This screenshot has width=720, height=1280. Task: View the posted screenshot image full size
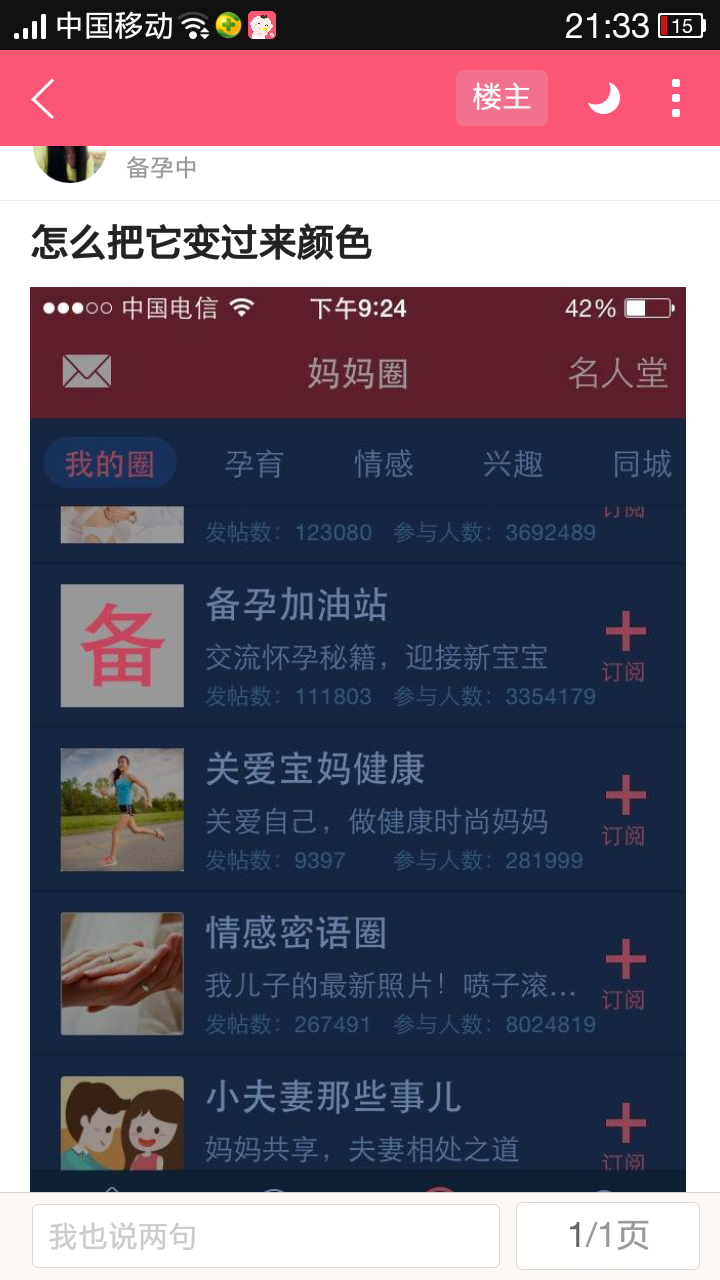click(x=358, y=738)
